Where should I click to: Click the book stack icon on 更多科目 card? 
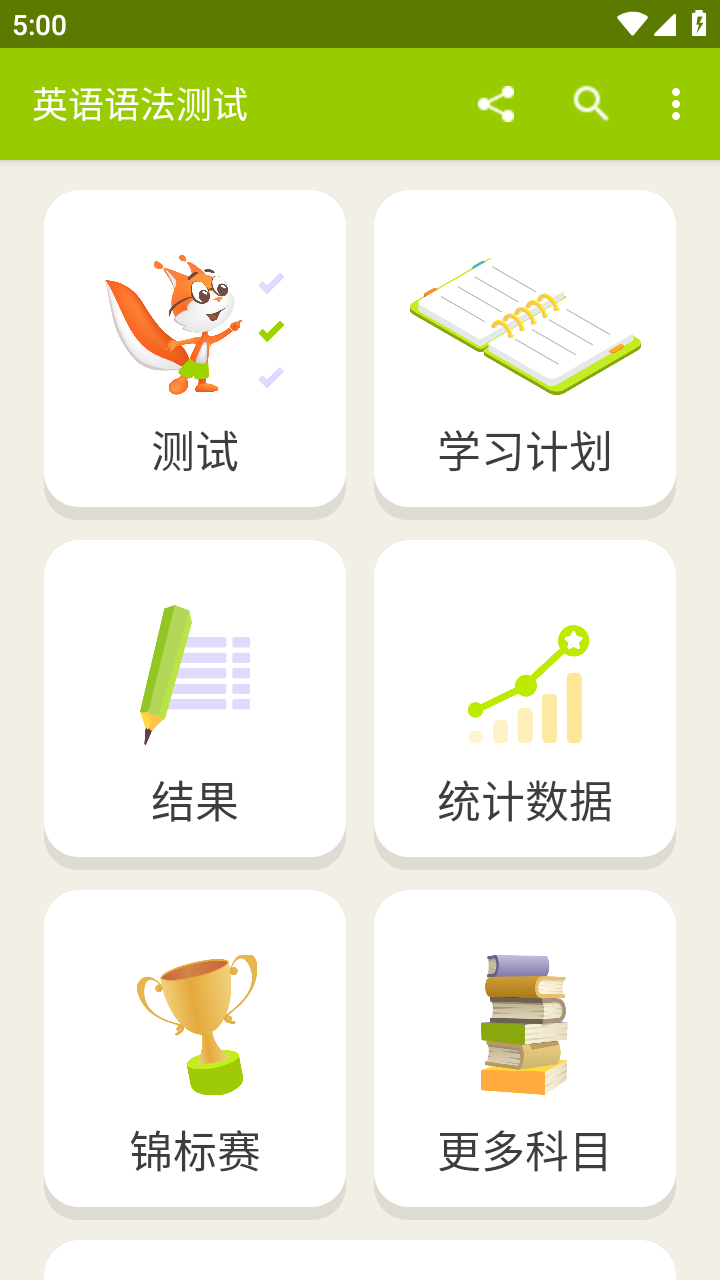(x=524, y=1020)
